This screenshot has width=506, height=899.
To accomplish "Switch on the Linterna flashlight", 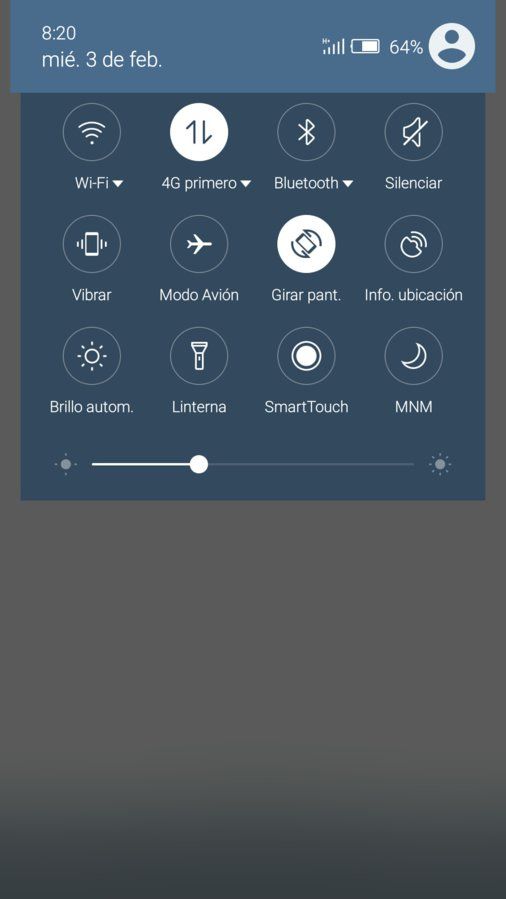I will (x=199, y=356).
